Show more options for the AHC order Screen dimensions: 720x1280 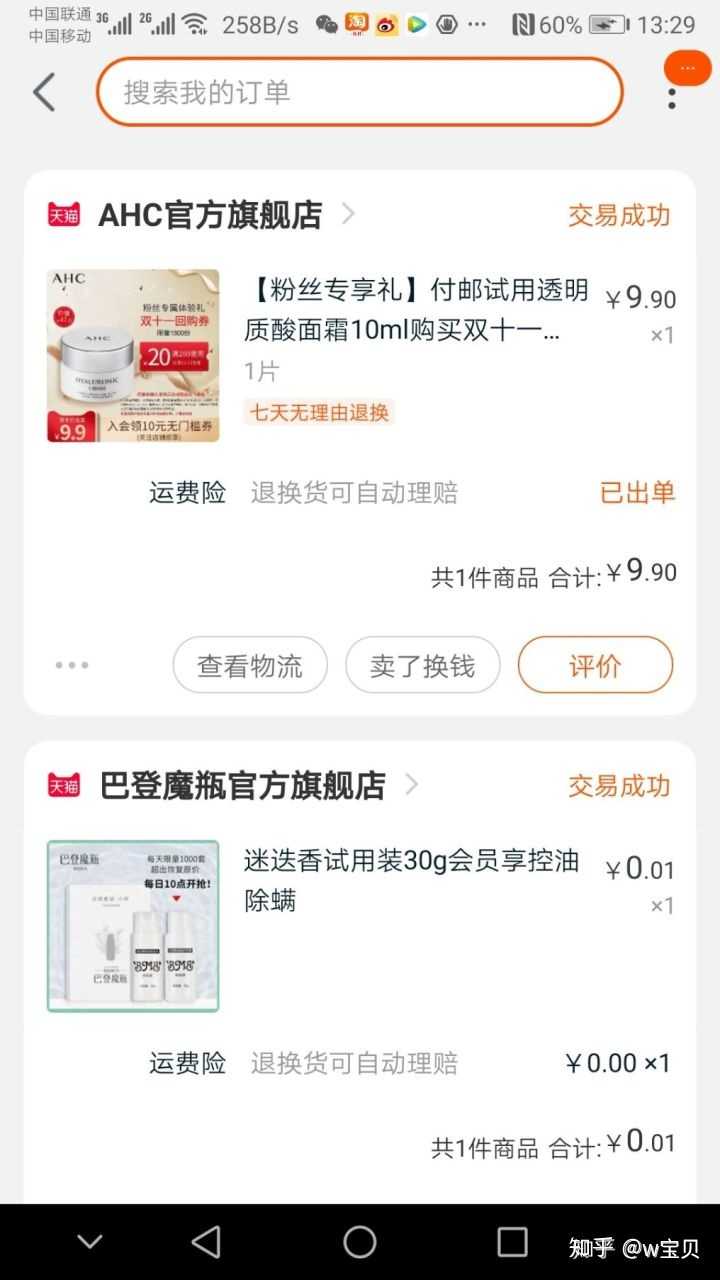point(72,666)
